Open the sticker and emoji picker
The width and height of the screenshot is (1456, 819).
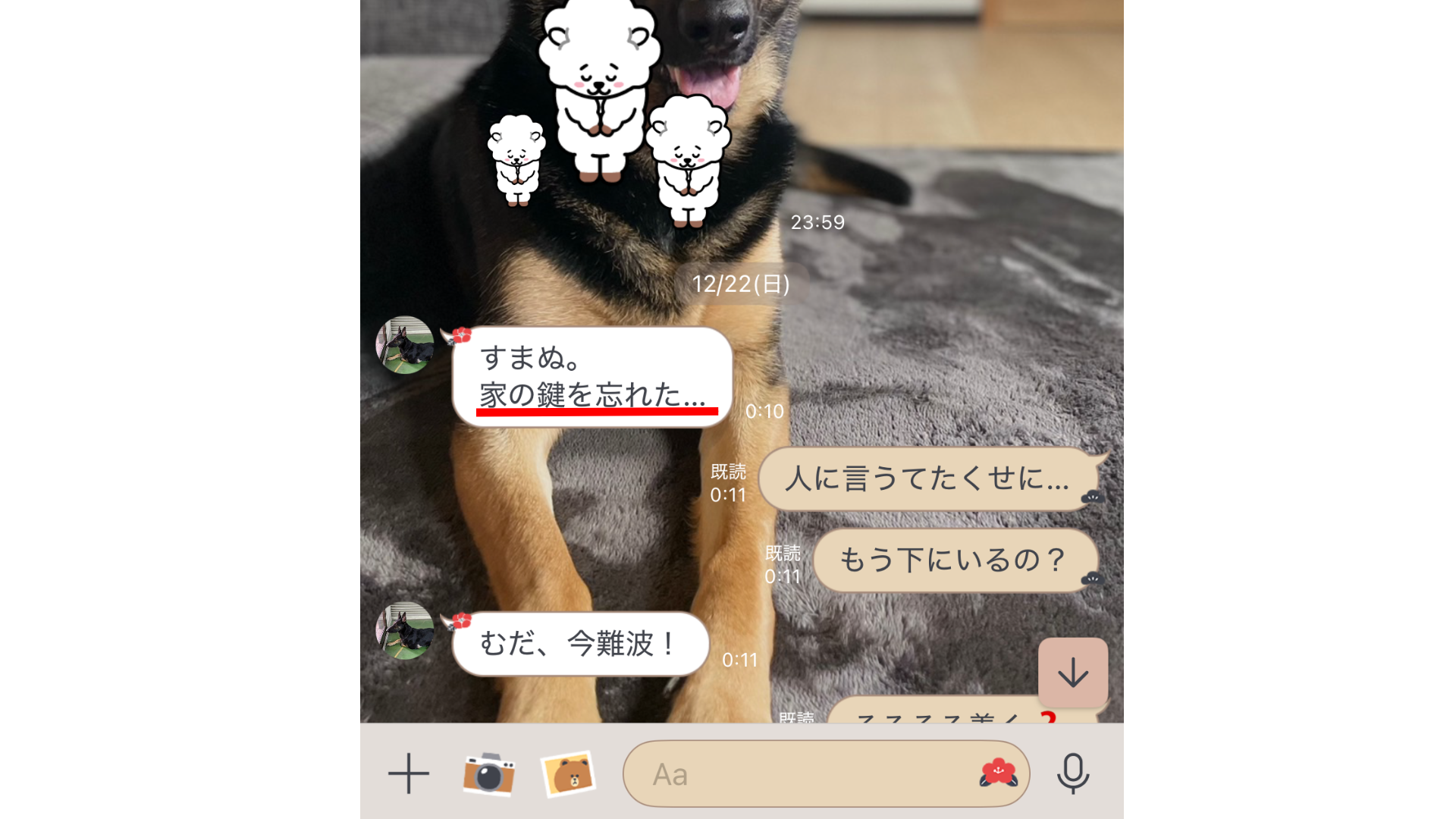(998, 773)
